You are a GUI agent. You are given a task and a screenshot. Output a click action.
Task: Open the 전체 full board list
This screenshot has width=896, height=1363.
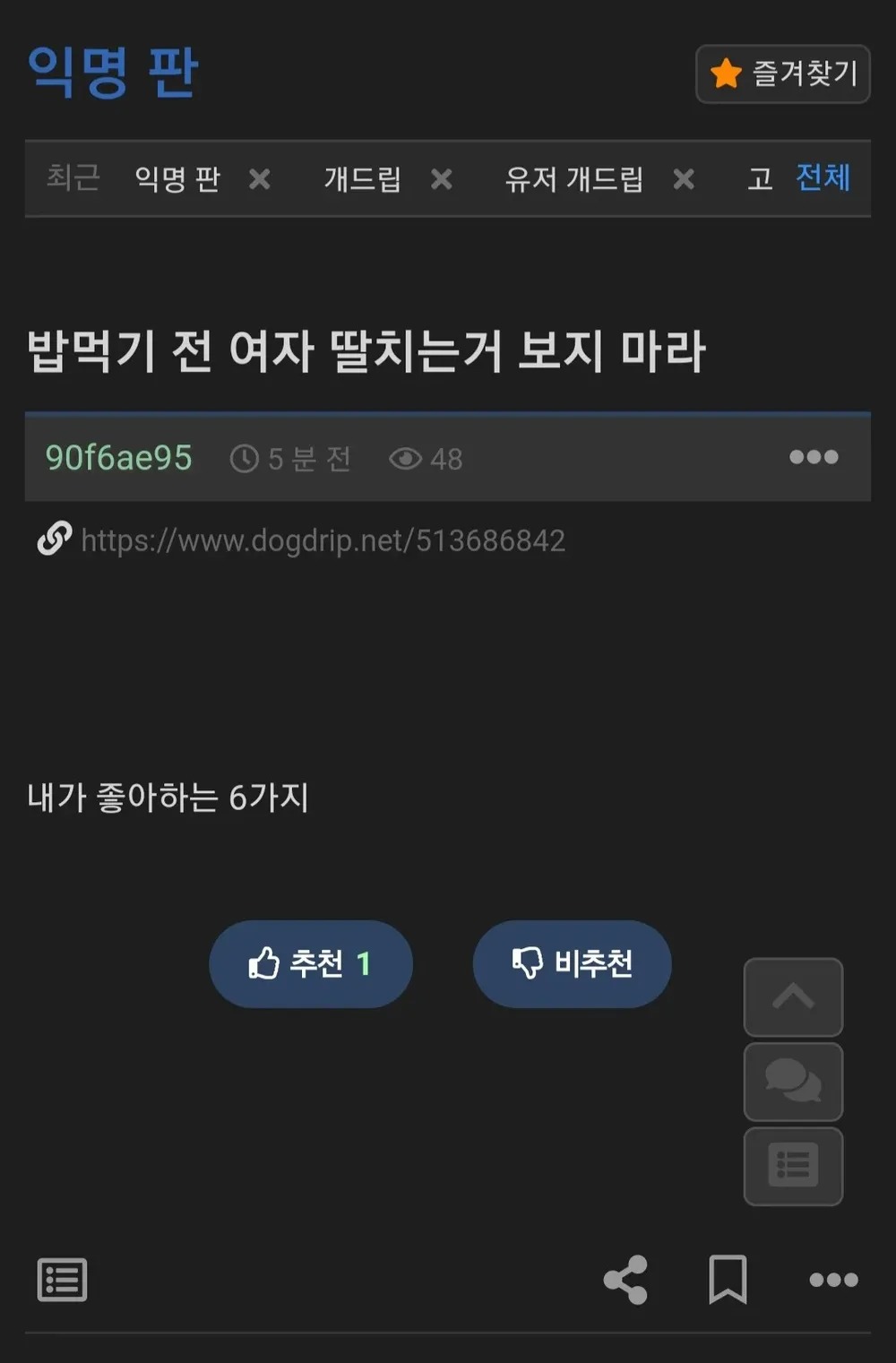[823, 177]
